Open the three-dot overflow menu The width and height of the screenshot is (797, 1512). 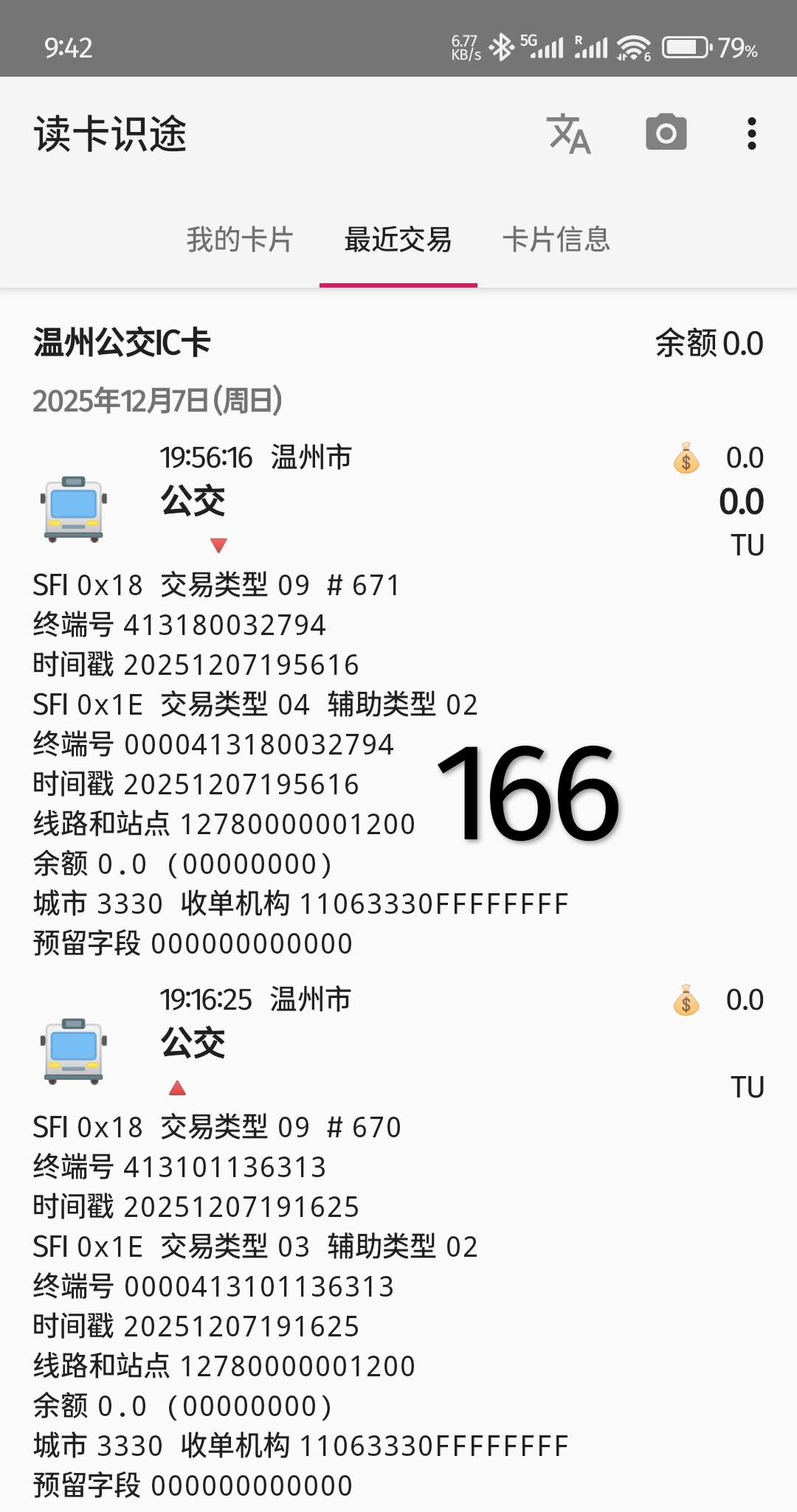point(751,133)
